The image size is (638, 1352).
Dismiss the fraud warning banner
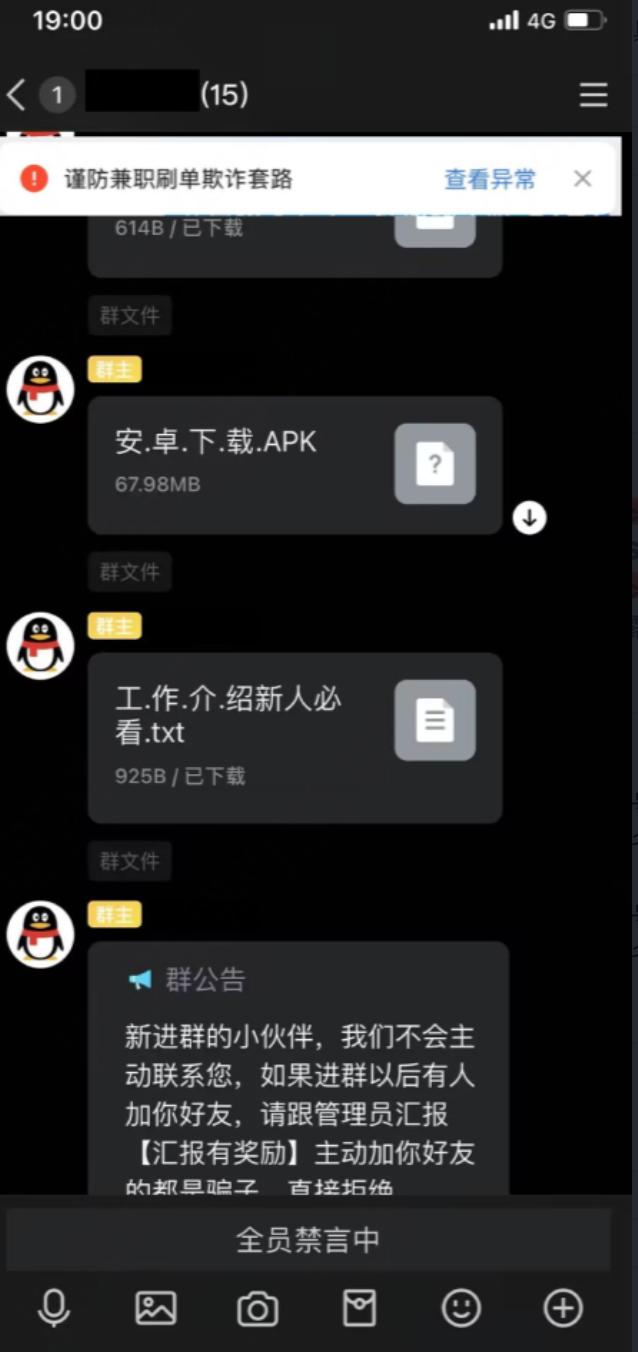tap(582, 179)
